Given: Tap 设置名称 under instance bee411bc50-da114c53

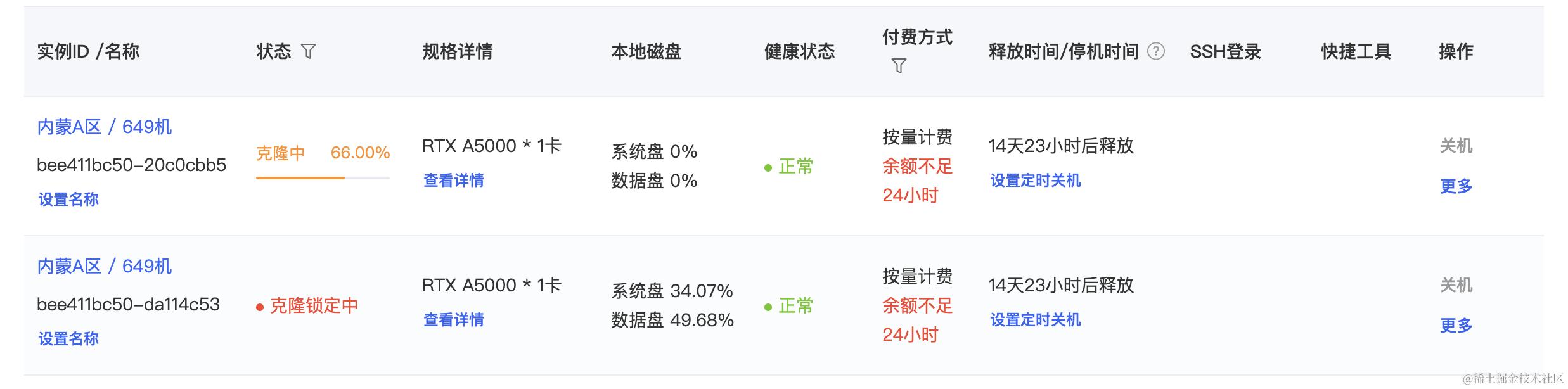Looking at the screenshot, I should click(x=68, y=339).
